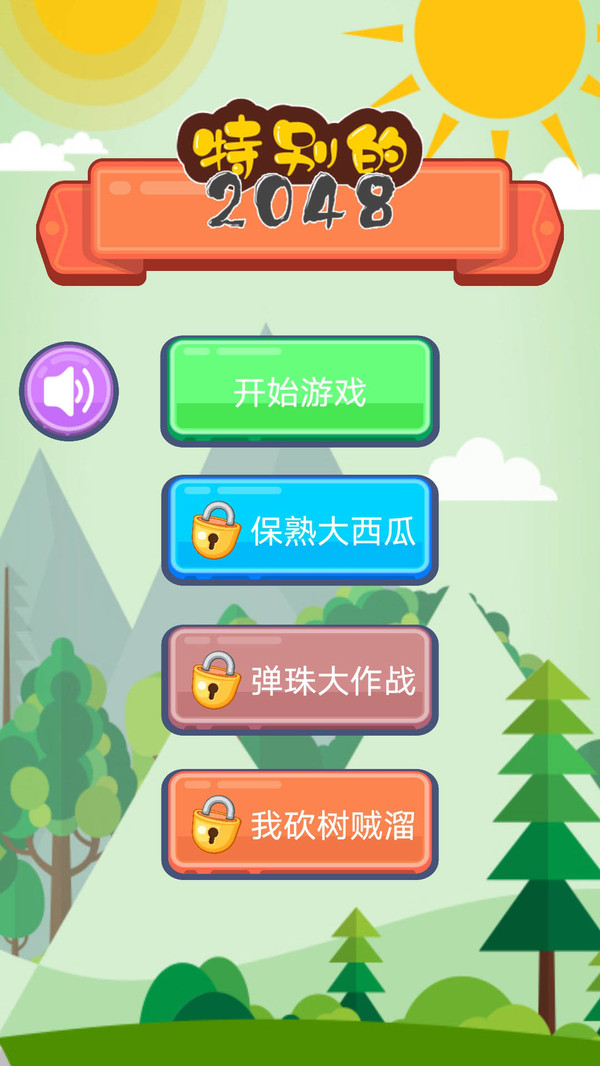
Task: Tap the locked 我砍树贼溜 mode
Action: (300, 825)
